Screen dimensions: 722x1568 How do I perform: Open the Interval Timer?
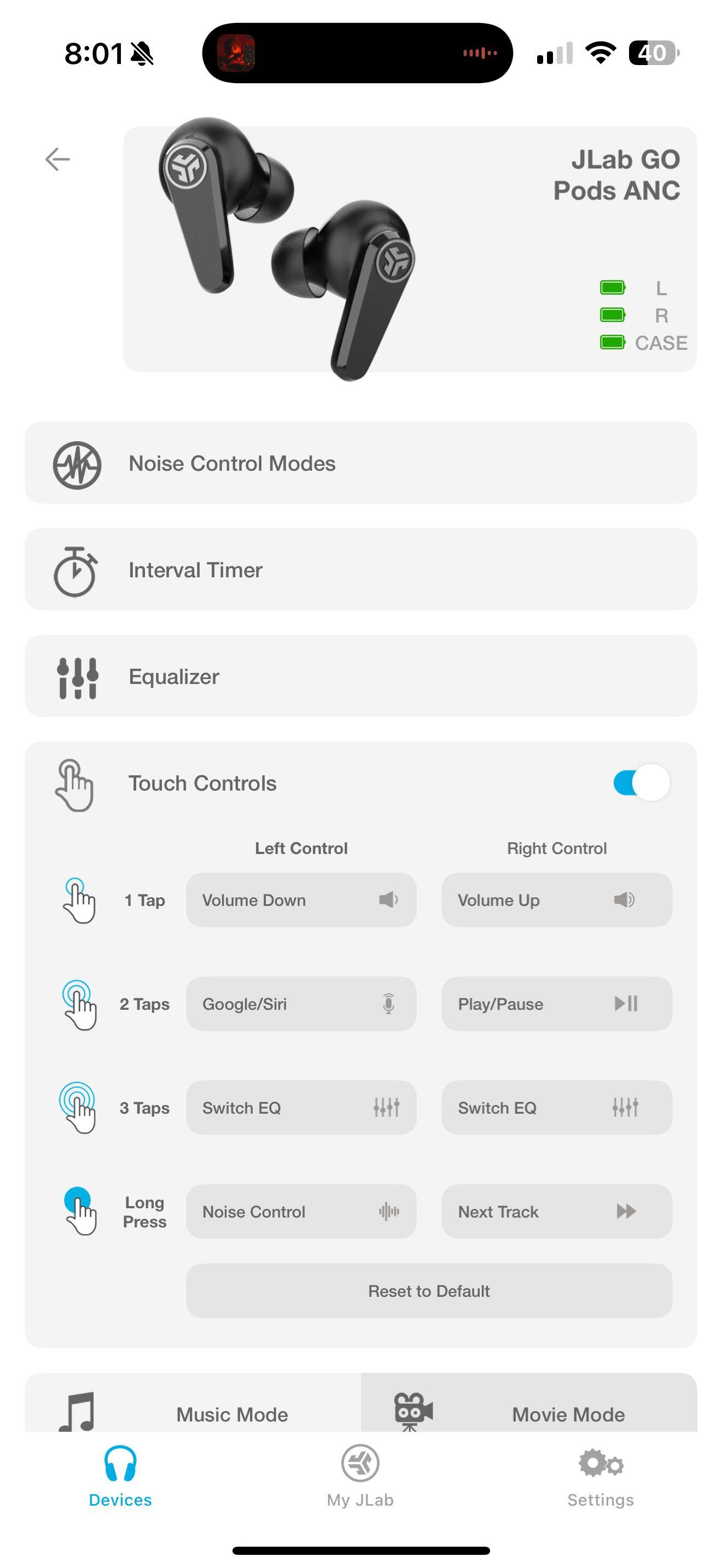tap(360, 570)
